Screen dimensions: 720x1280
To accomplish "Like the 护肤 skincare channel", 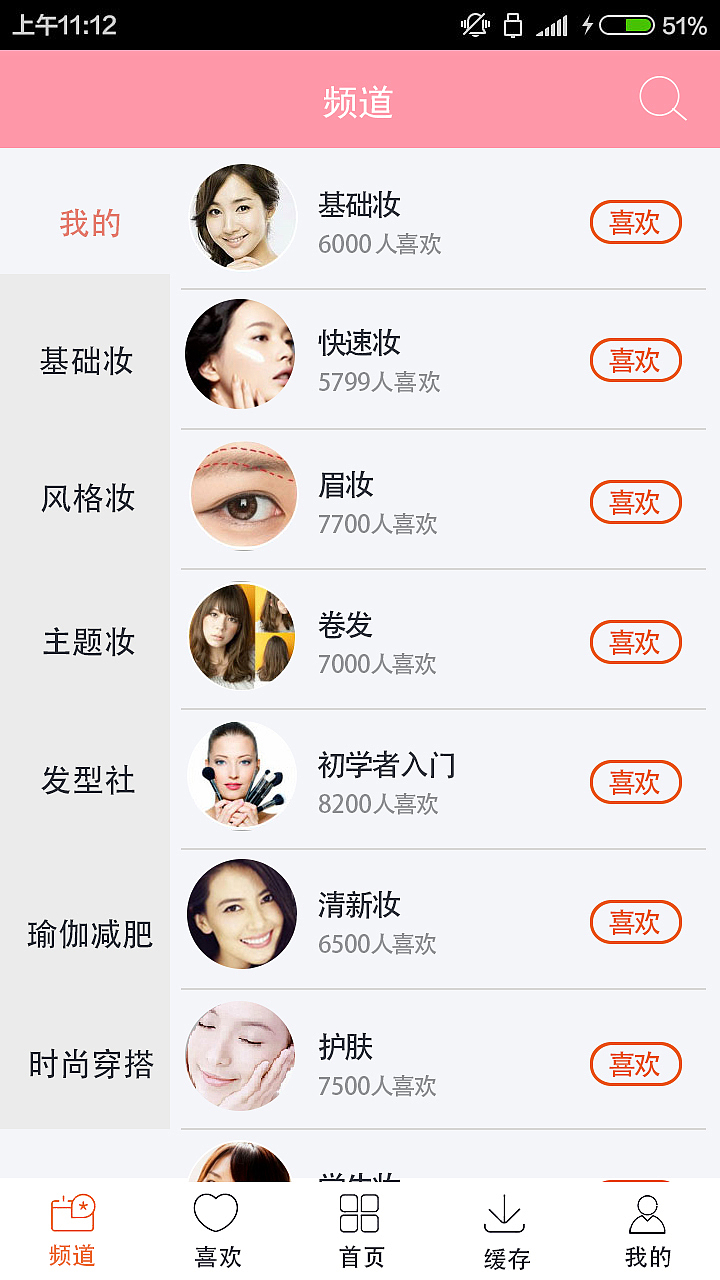I will [635, 1064].
